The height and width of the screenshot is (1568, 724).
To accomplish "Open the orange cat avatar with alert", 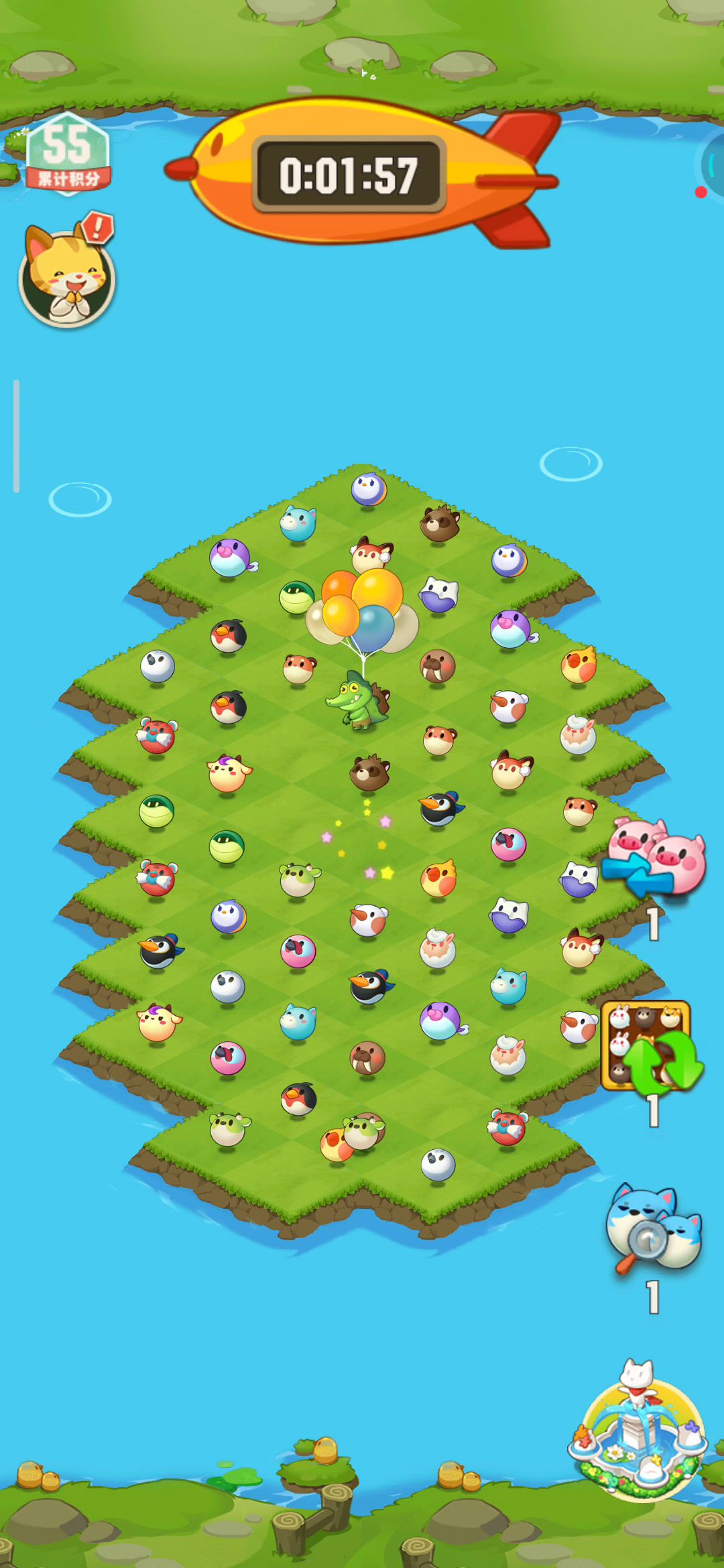I will [67, 275].
